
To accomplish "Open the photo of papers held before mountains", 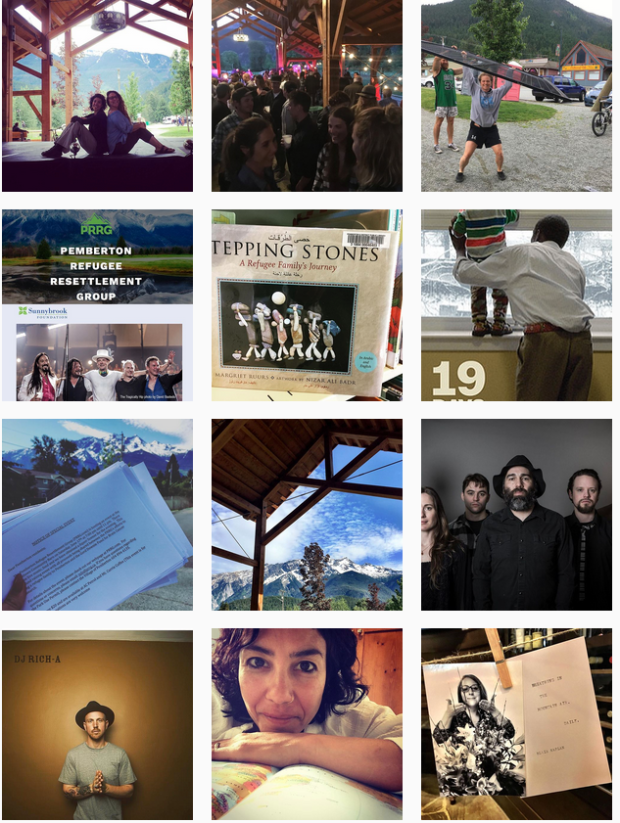I will tap(97, 514).
